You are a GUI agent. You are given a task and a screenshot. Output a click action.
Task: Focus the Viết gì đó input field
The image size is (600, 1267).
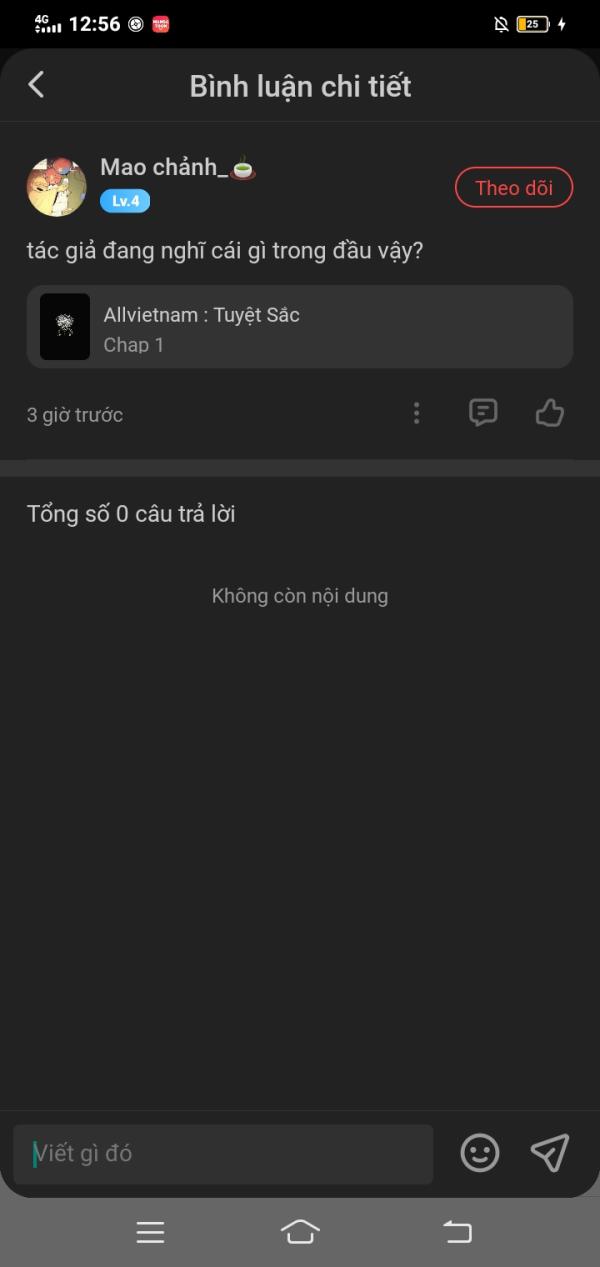223,1154
